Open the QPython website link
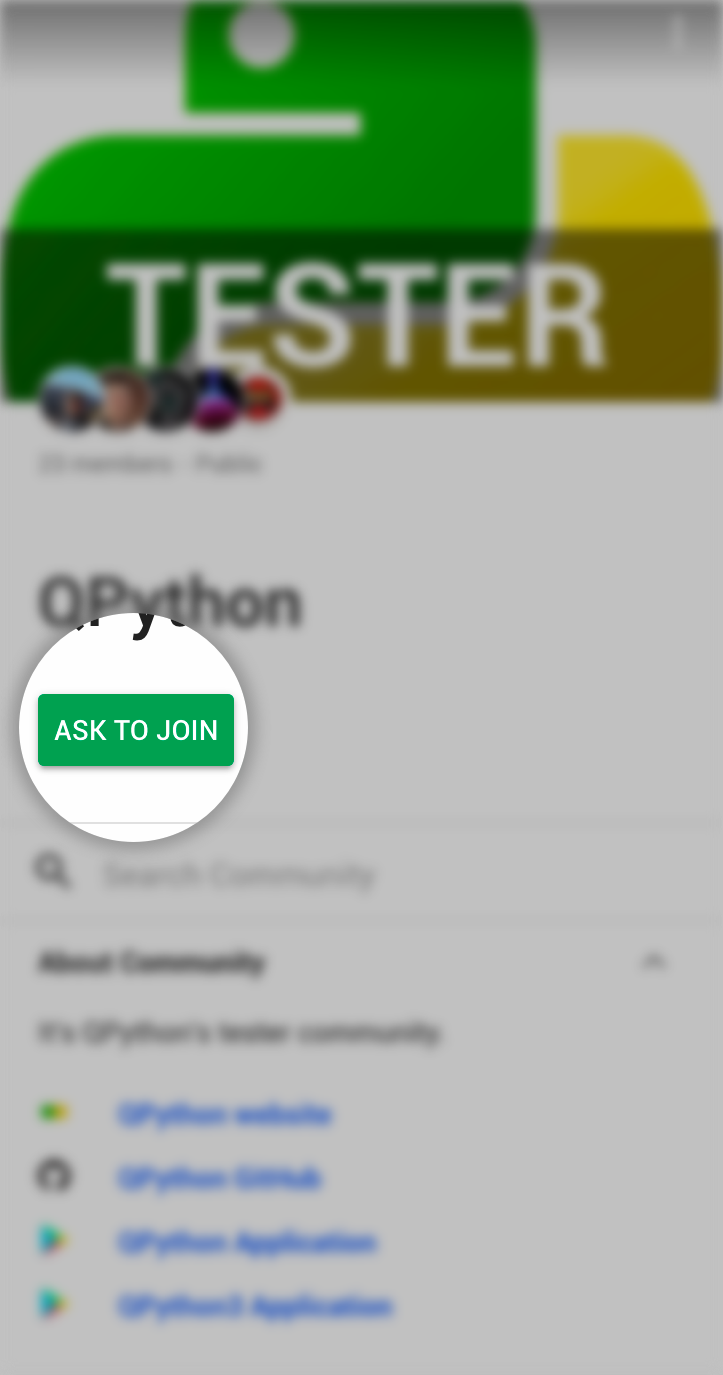The width and height of the screenshot is (723, 1375). tap(224, 1114)
